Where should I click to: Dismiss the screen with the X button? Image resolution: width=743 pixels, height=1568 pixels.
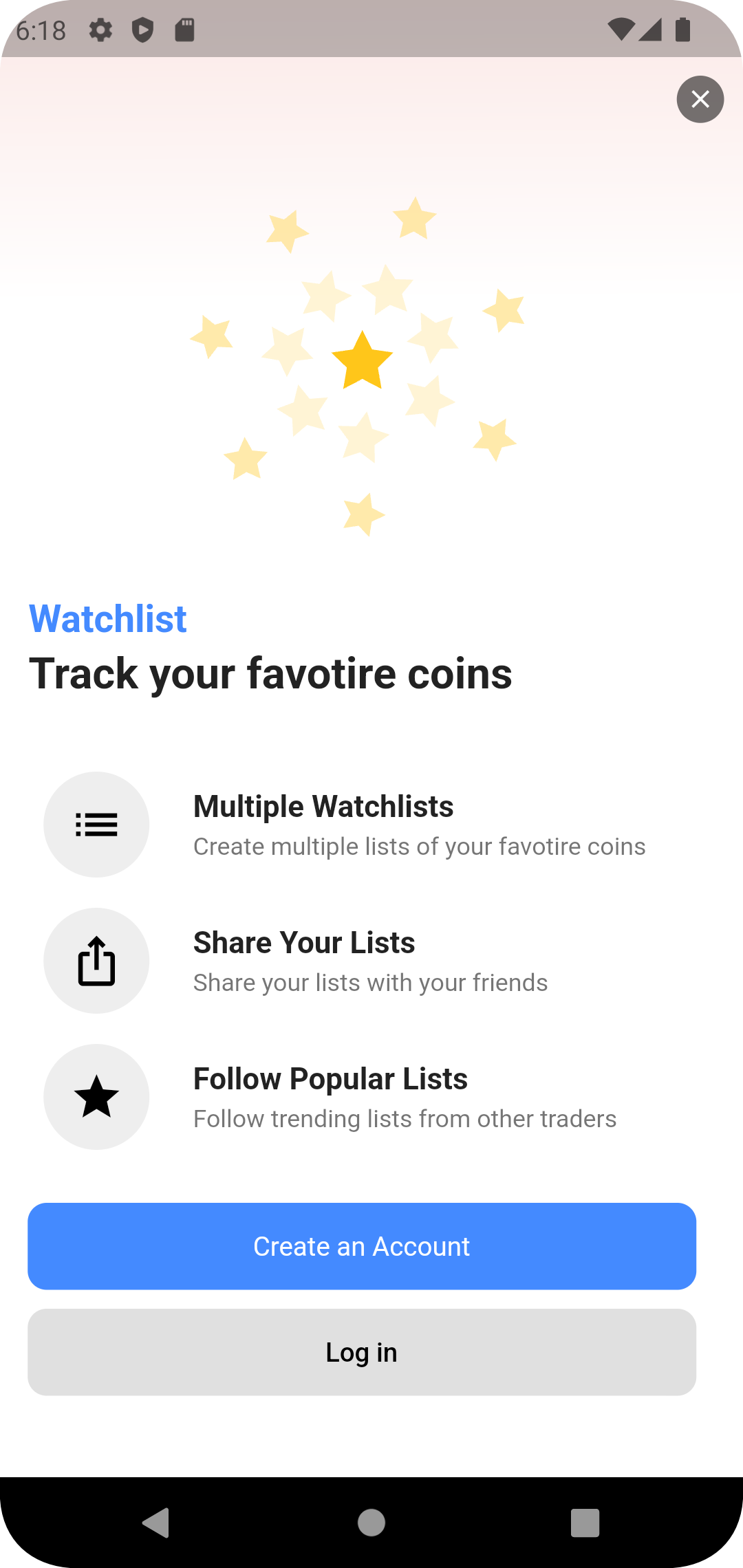pyautogui.click(x=700, y=99)
